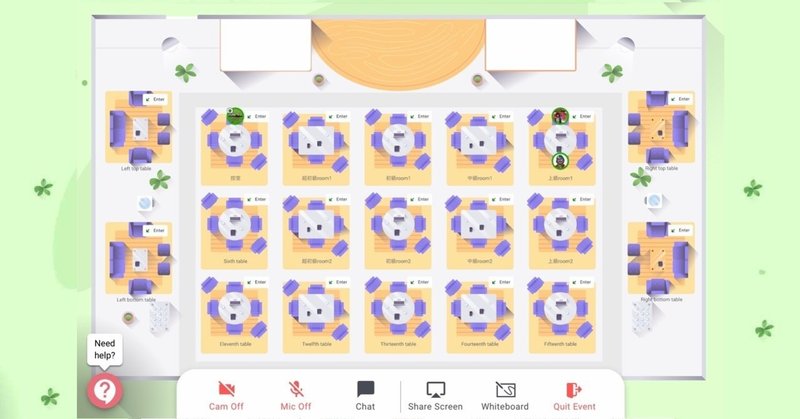Enter the Twelfth table
The width and height of the screenshot is (800, 419).
(x=336, y=282)
